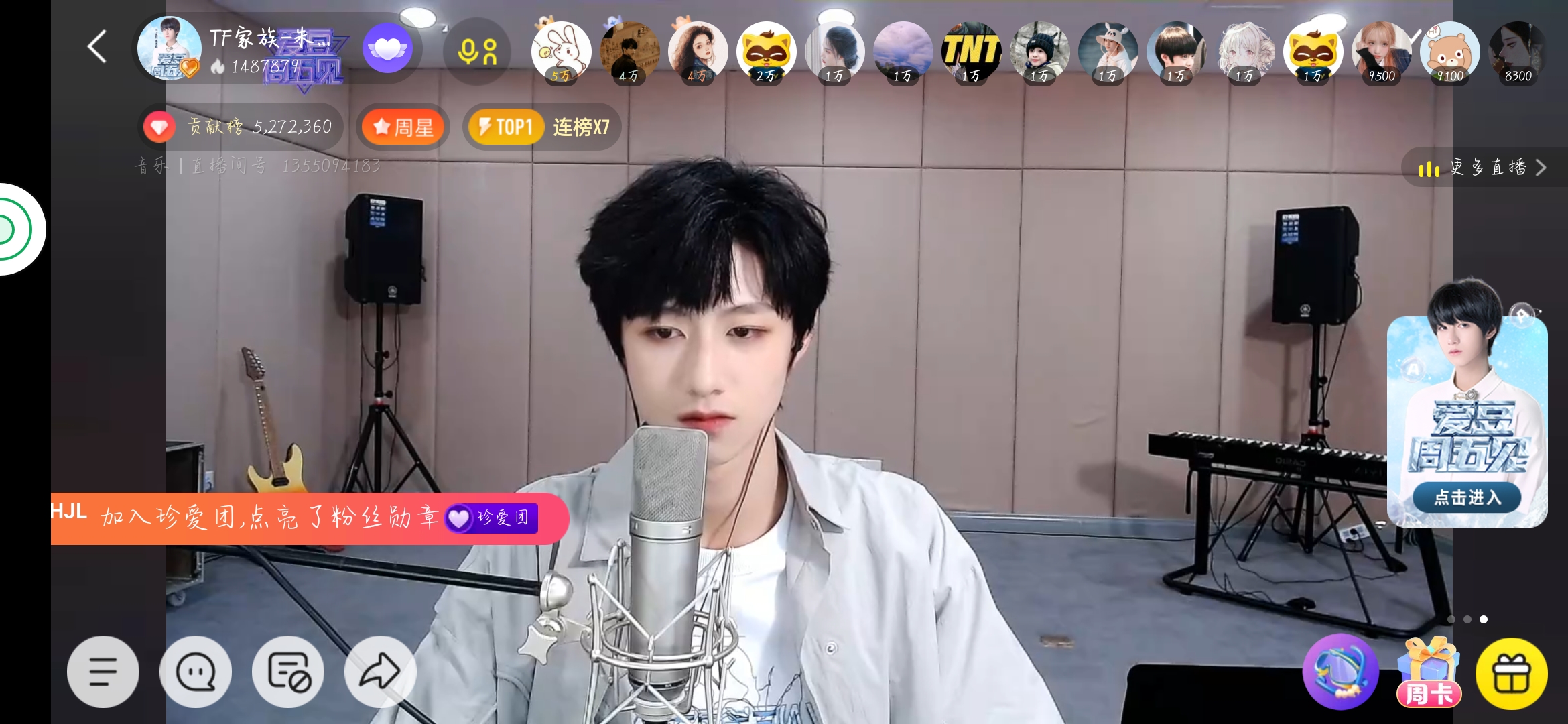Image resolution: width=1568 pixels, height=724 pixels.
Task: Share this live stream
Action: (x=380, y=671)
